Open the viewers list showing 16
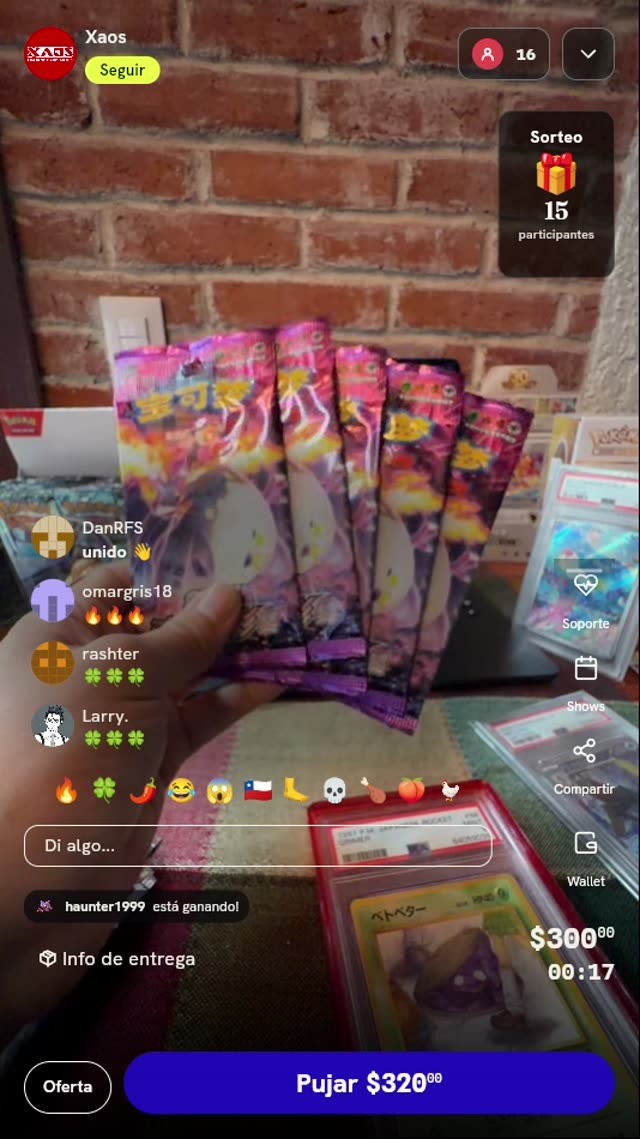640x1139 pixels. click(503, 54)
